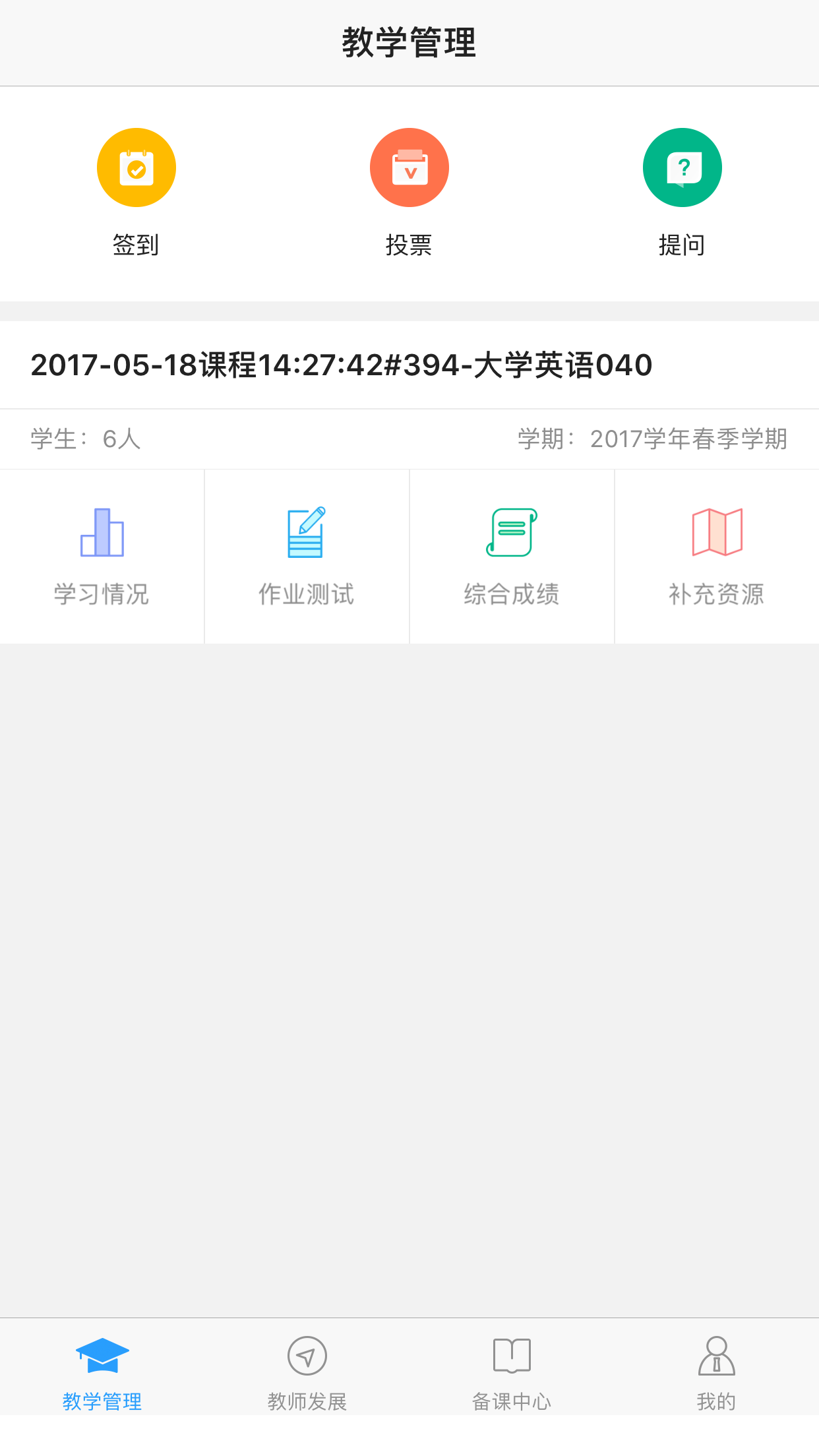Tap the open book 备课中心 icon
Screen dimensions: 819x1456
(x=512, y=1357)
